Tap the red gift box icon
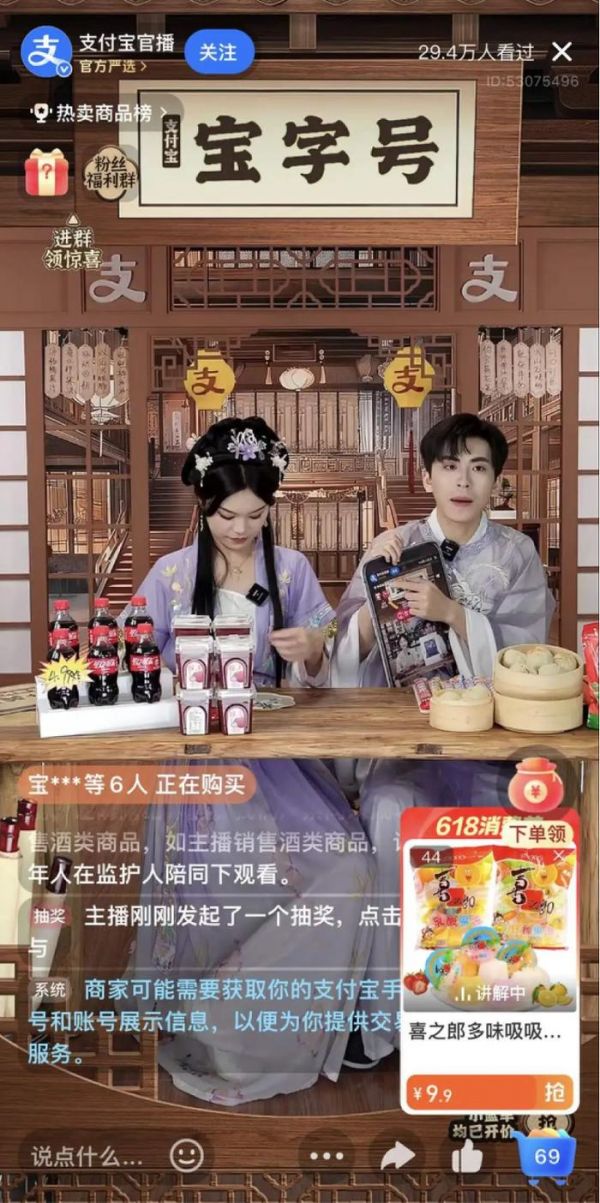The width and height of the screenshot is (600, 1203). (47, 172)
